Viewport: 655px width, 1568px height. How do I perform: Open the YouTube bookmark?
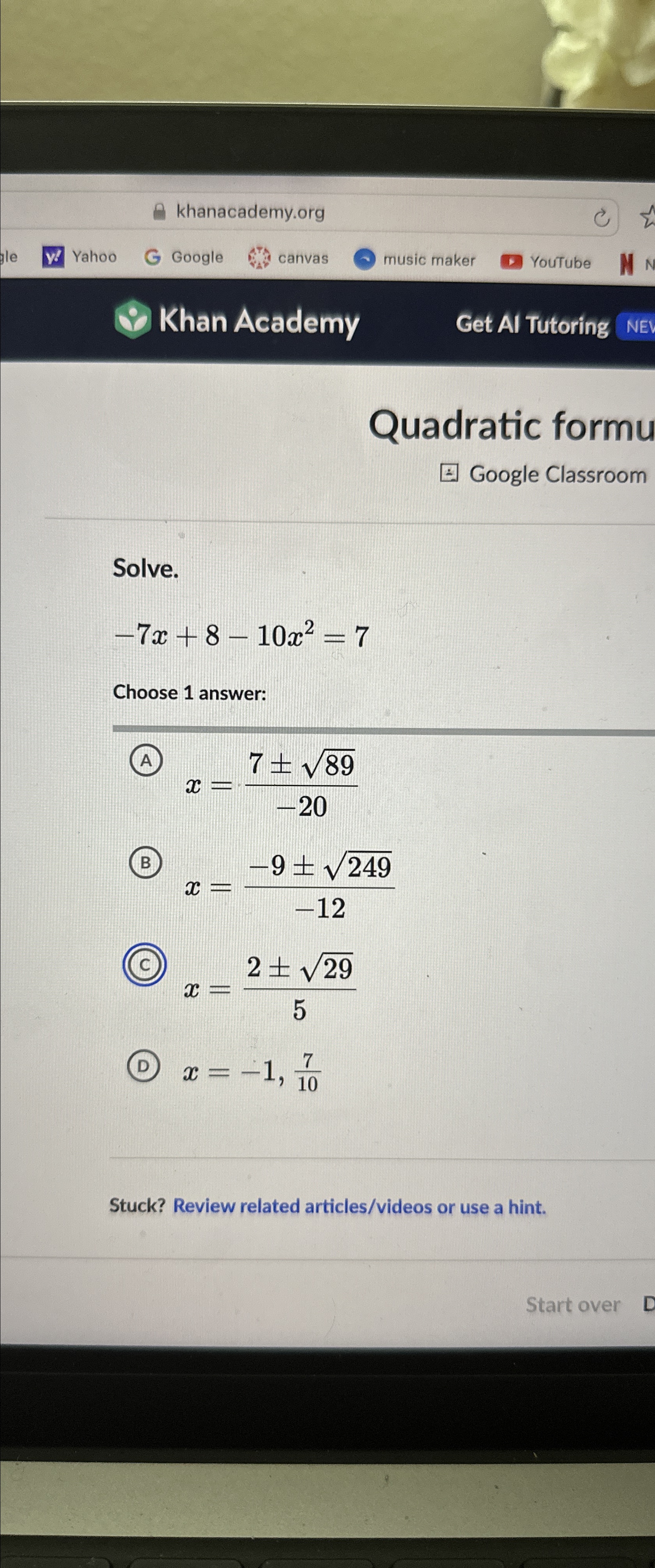[545, 262]
